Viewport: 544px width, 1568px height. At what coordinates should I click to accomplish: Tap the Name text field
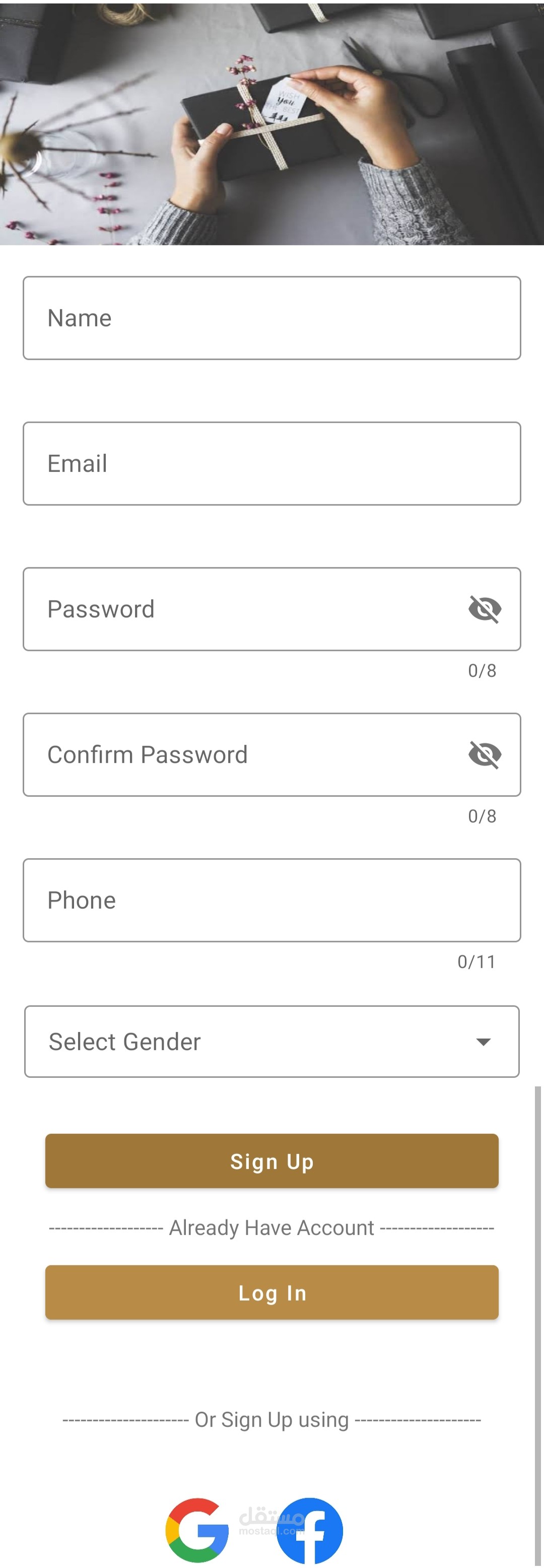point(272,318)
